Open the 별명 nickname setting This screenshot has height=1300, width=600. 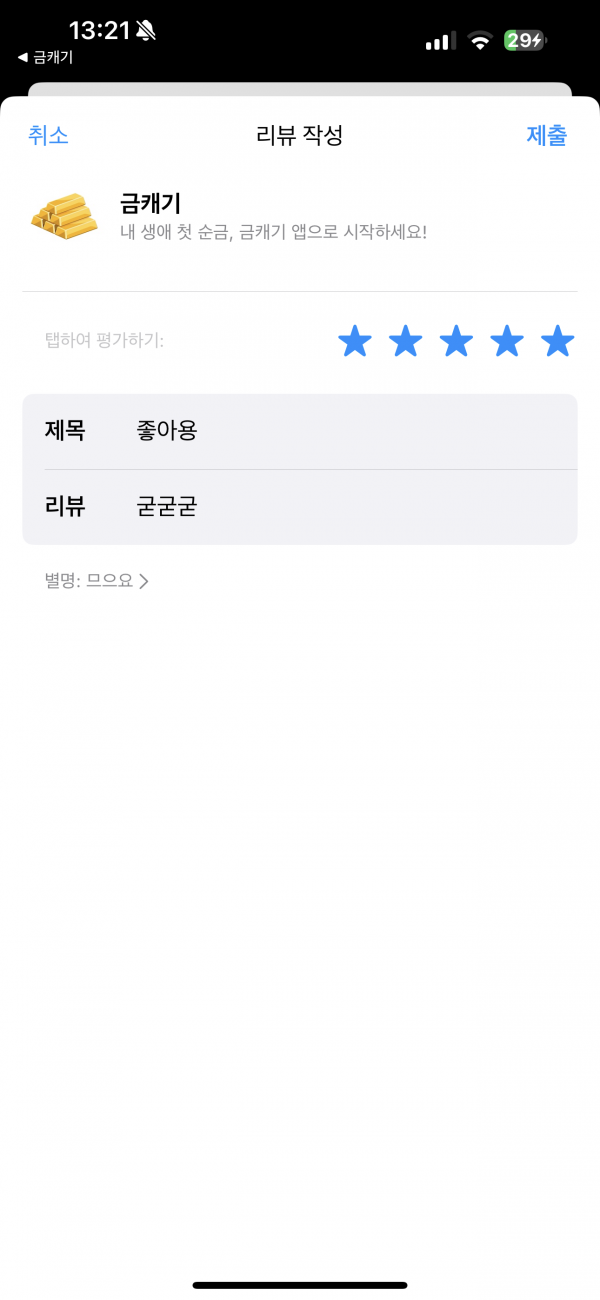point(97,581)
